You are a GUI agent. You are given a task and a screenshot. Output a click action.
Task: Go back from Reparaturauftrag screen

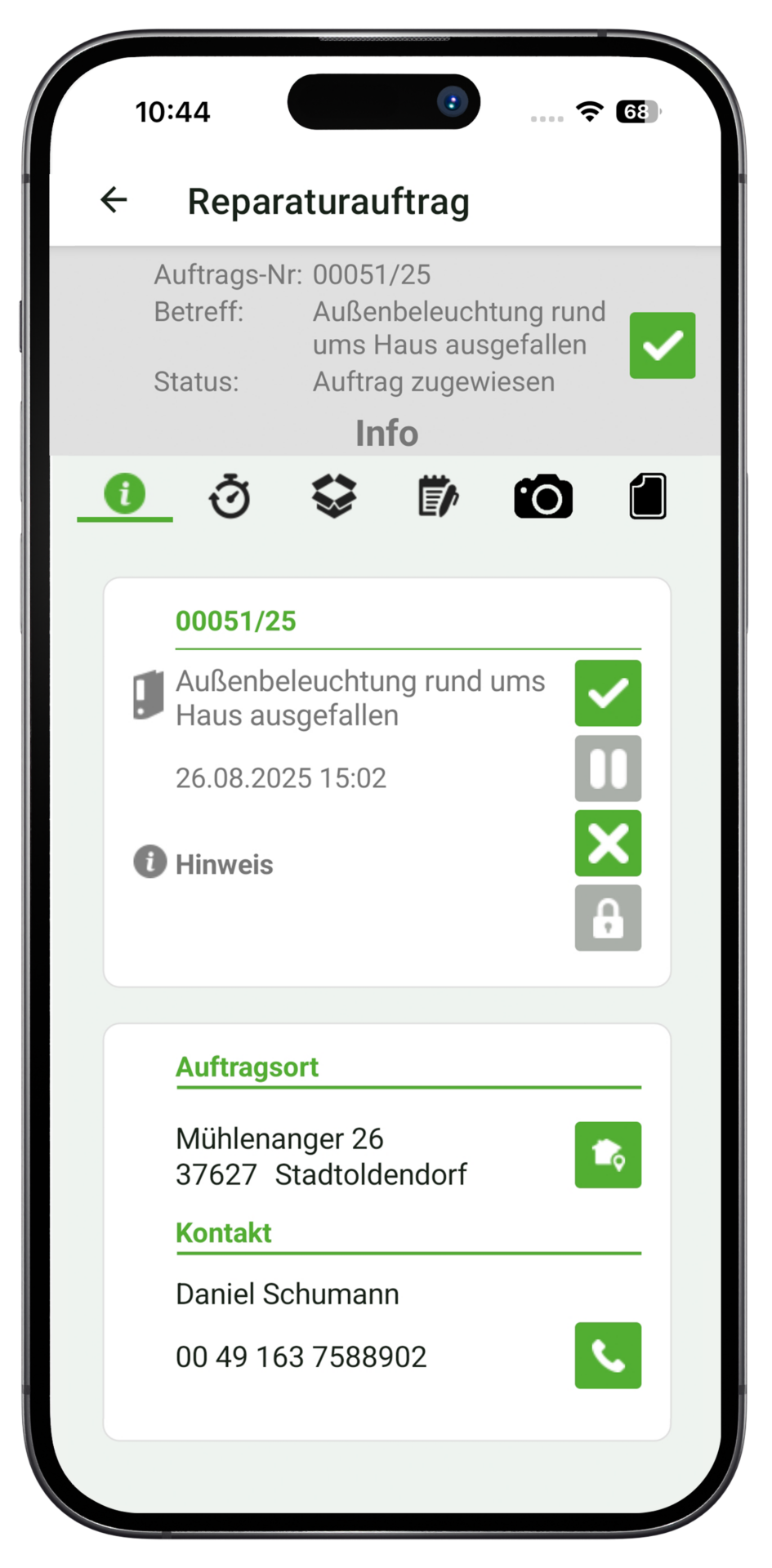pos(114,199)
